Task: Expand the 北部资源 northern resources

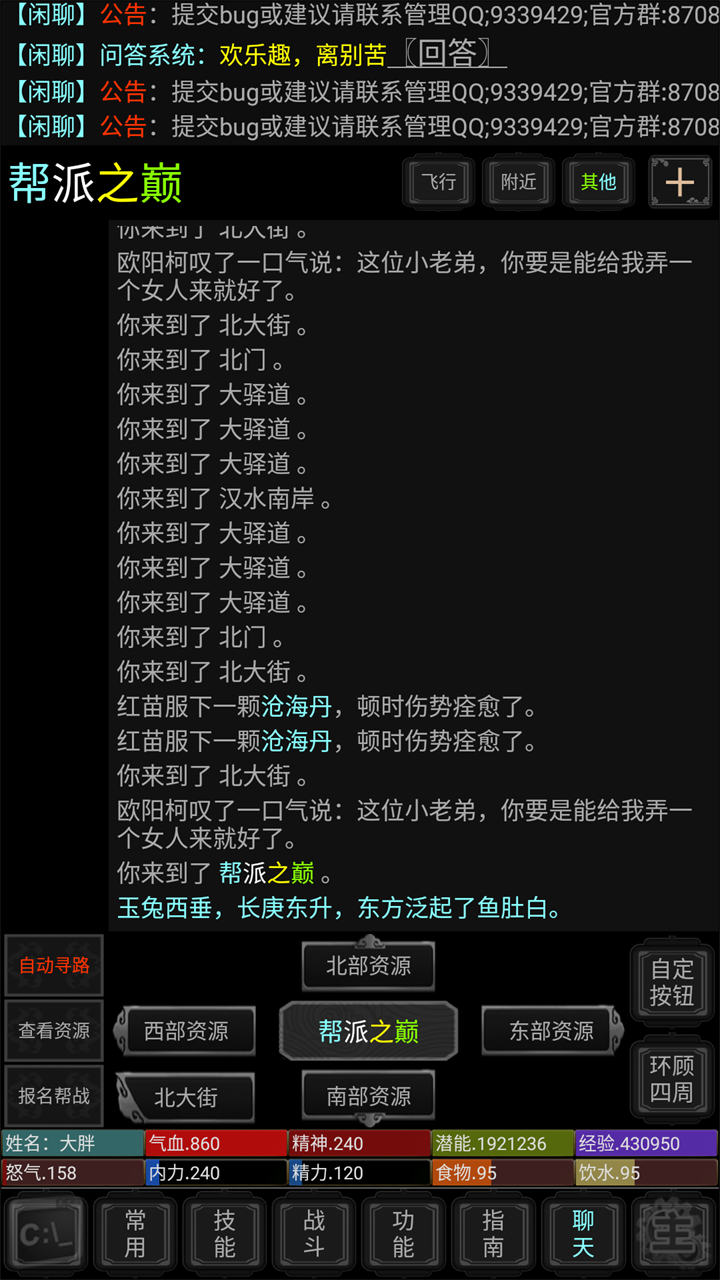Action: pyautogui.click(x=368, y=966)
